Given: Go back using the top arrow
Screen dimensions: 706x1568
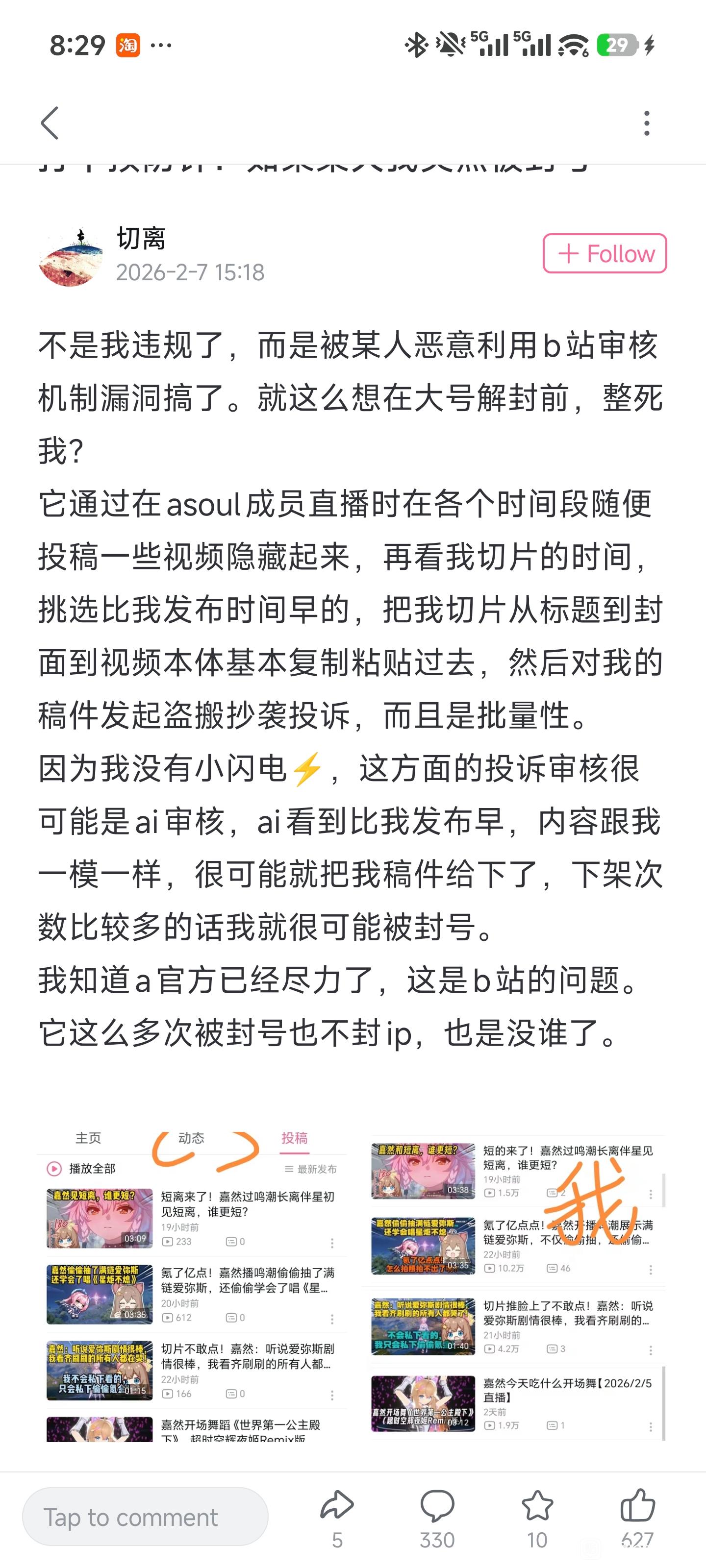Looking at the screenshot, I should pos(50,123).
